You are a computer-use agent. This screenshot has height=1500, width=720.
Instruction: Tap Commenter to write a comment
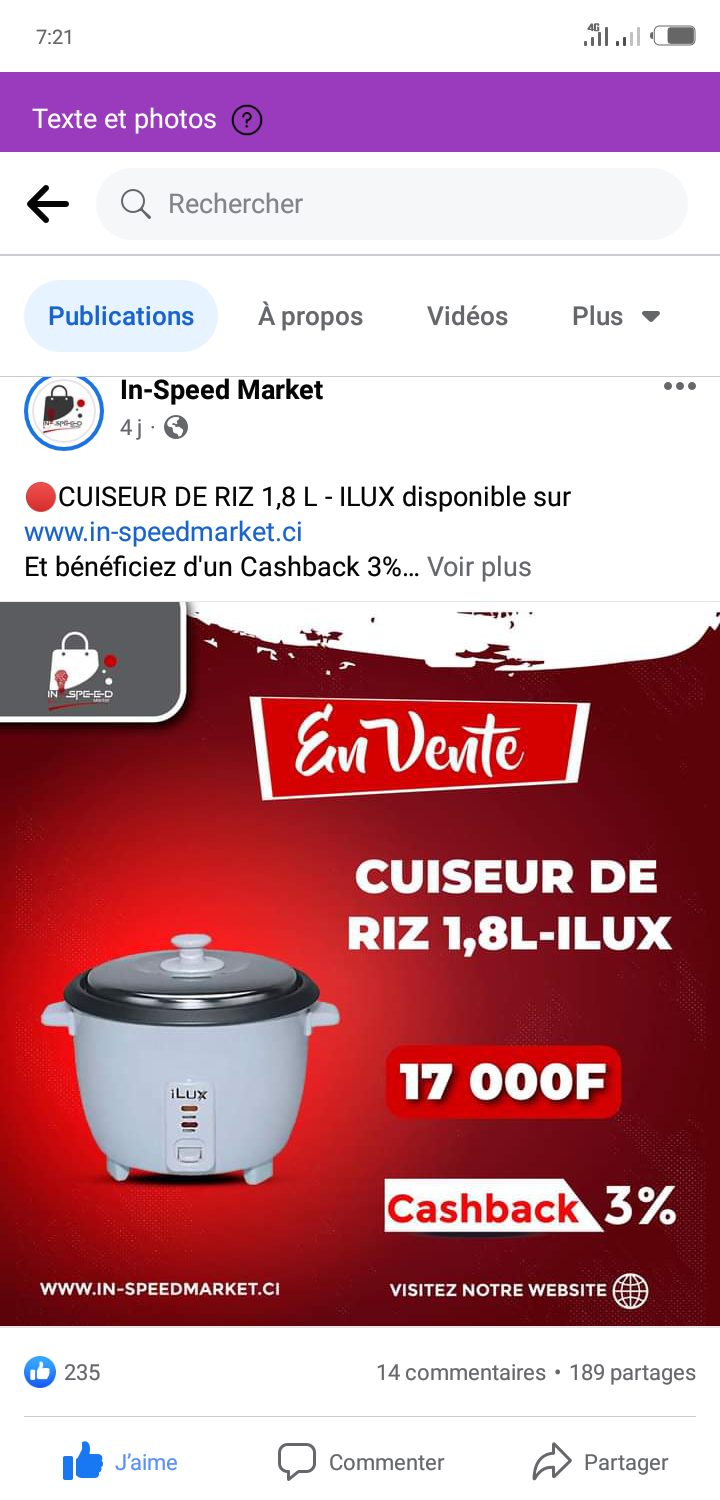360,1462
